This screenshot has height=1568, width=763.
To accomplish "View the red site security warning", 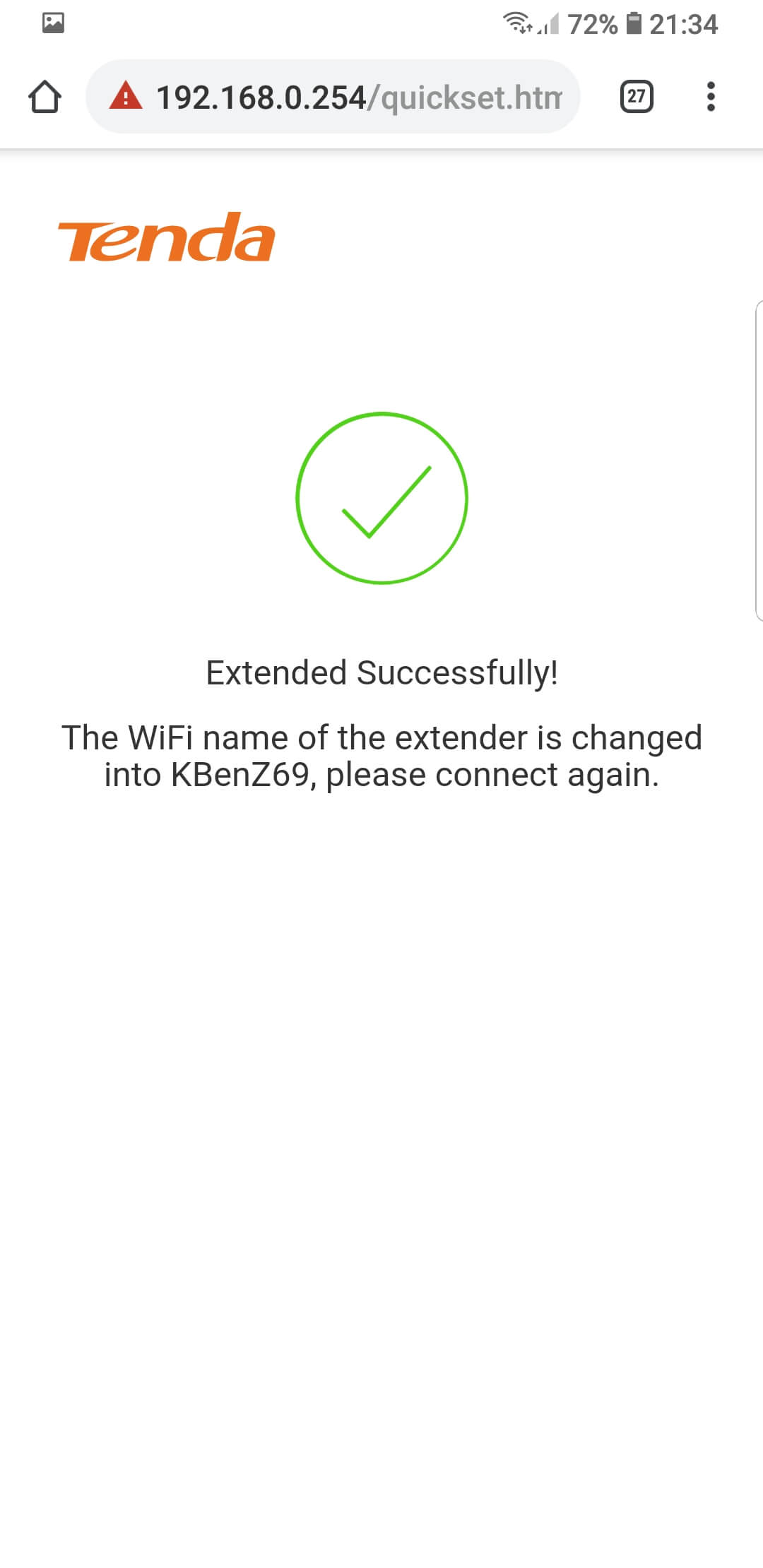I will coord(126,96).
